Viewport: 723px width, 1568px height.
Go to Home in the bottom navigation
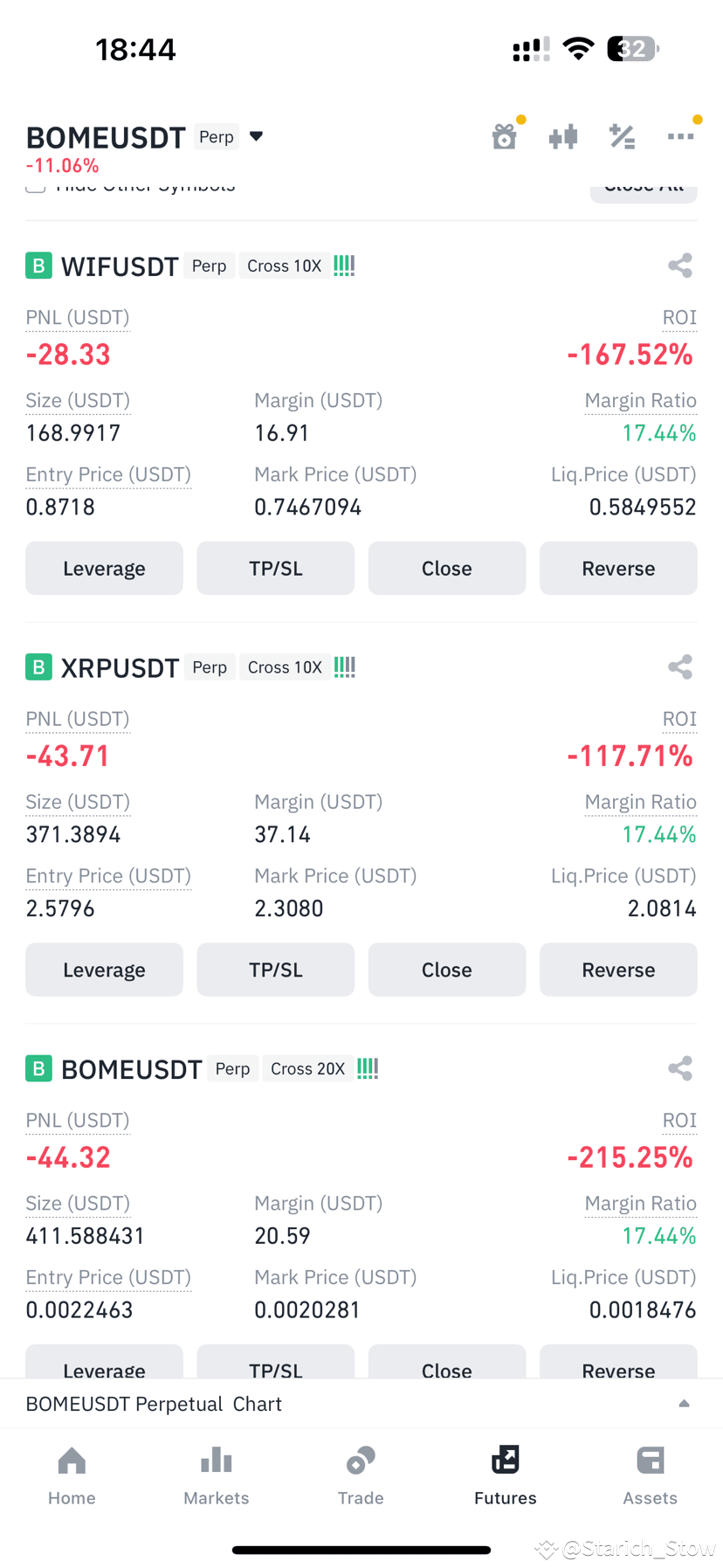click(x=72, y=1475)
